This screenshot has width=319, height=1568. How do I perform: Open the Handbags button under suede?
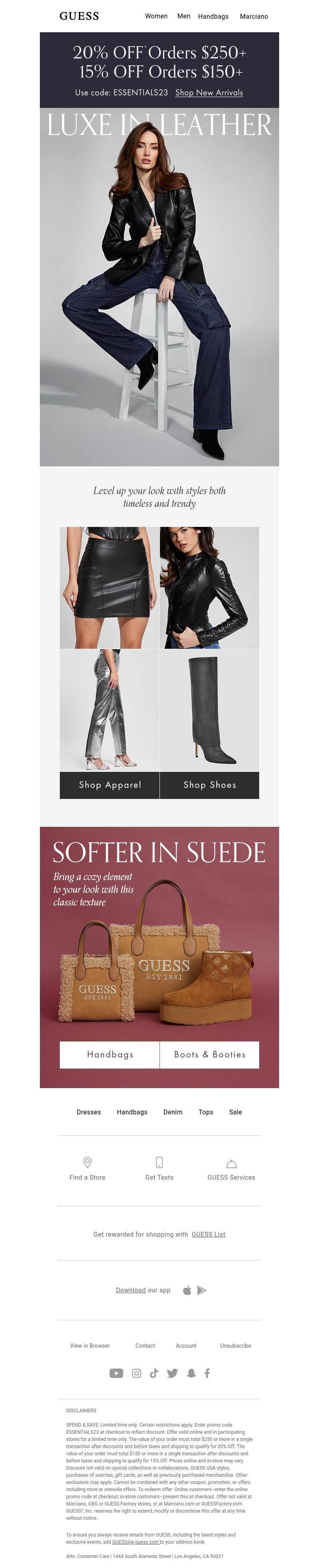[110, 1054]
